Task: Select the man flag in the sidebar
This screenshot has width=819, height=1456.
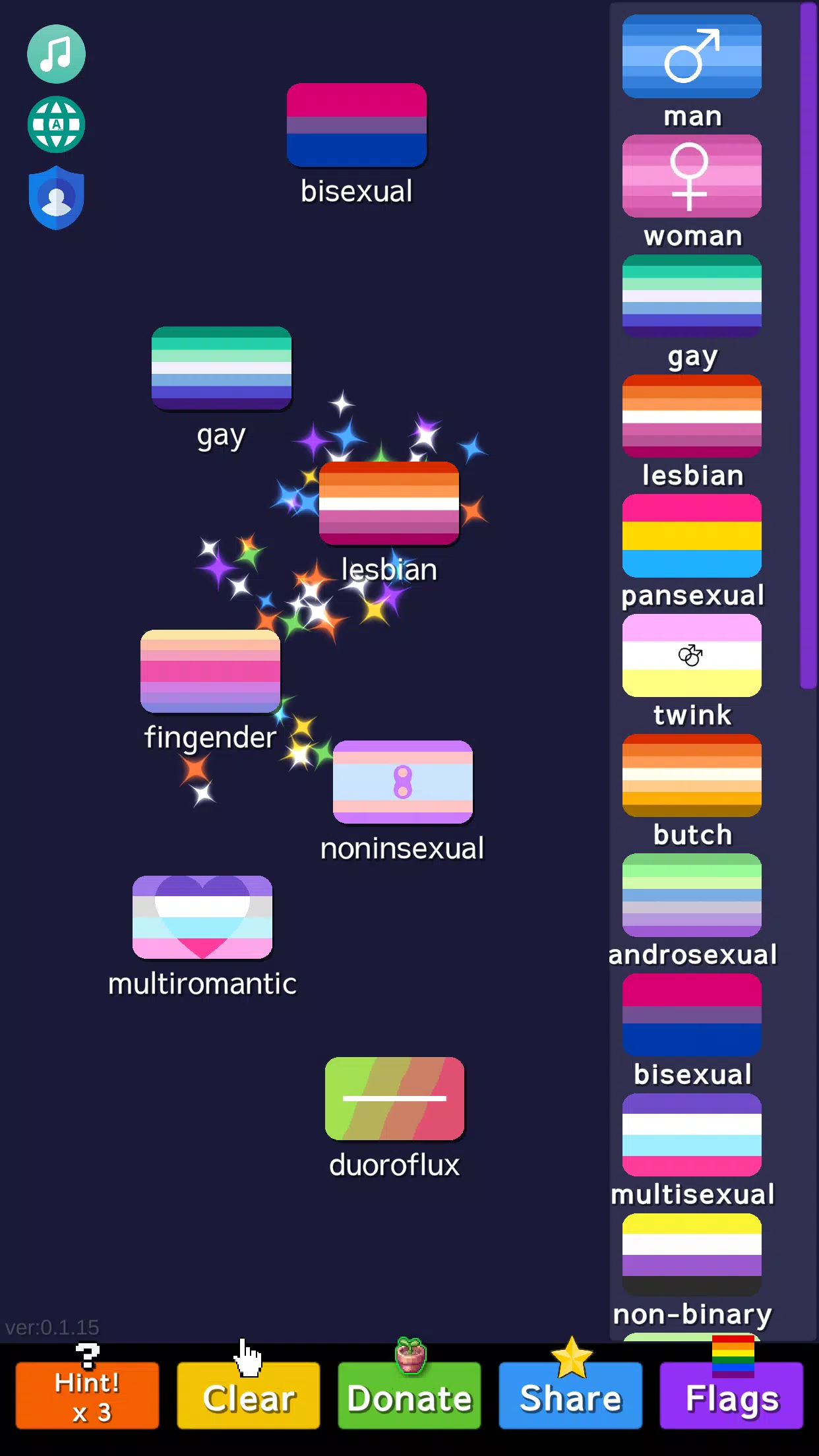Action: tap(691, 56)
